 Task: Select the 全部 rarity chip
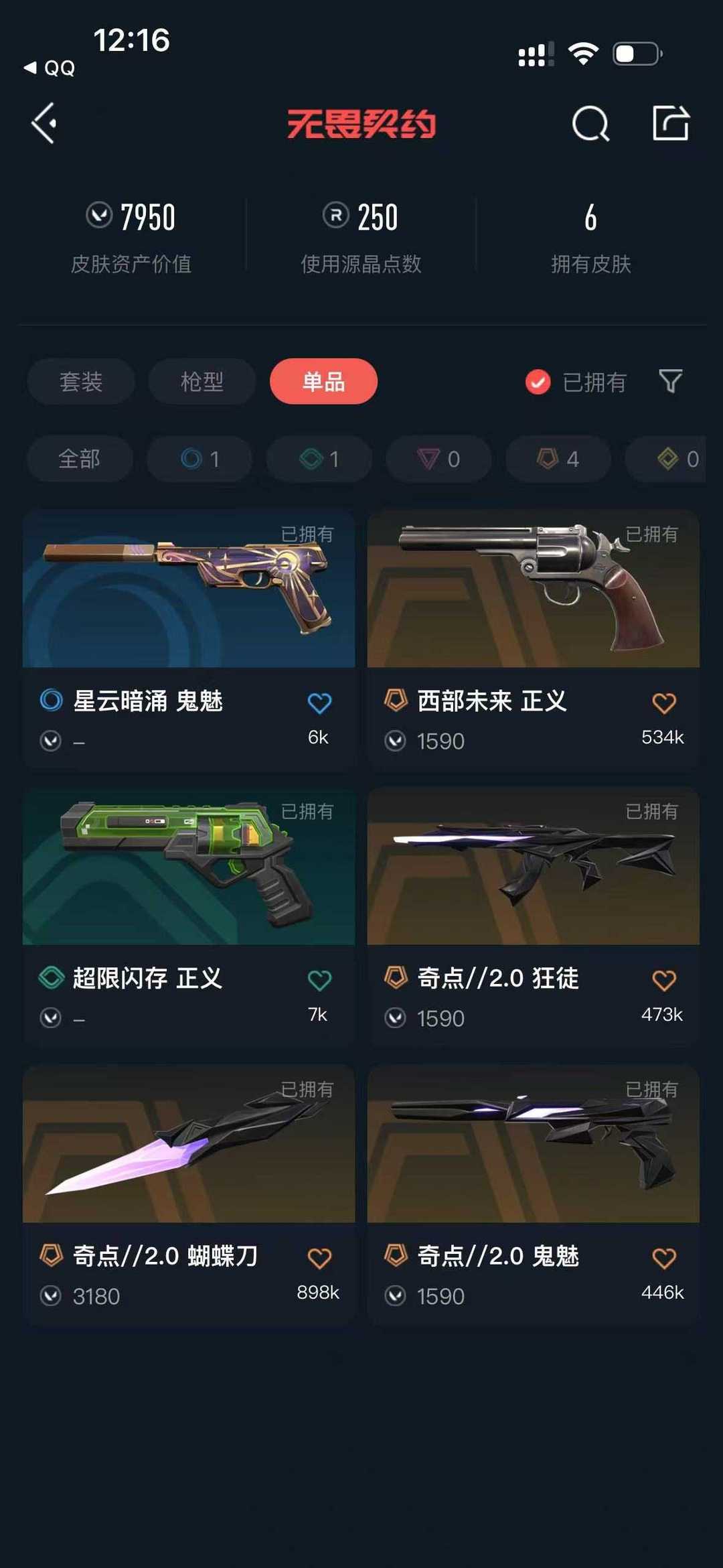[80, 459]
